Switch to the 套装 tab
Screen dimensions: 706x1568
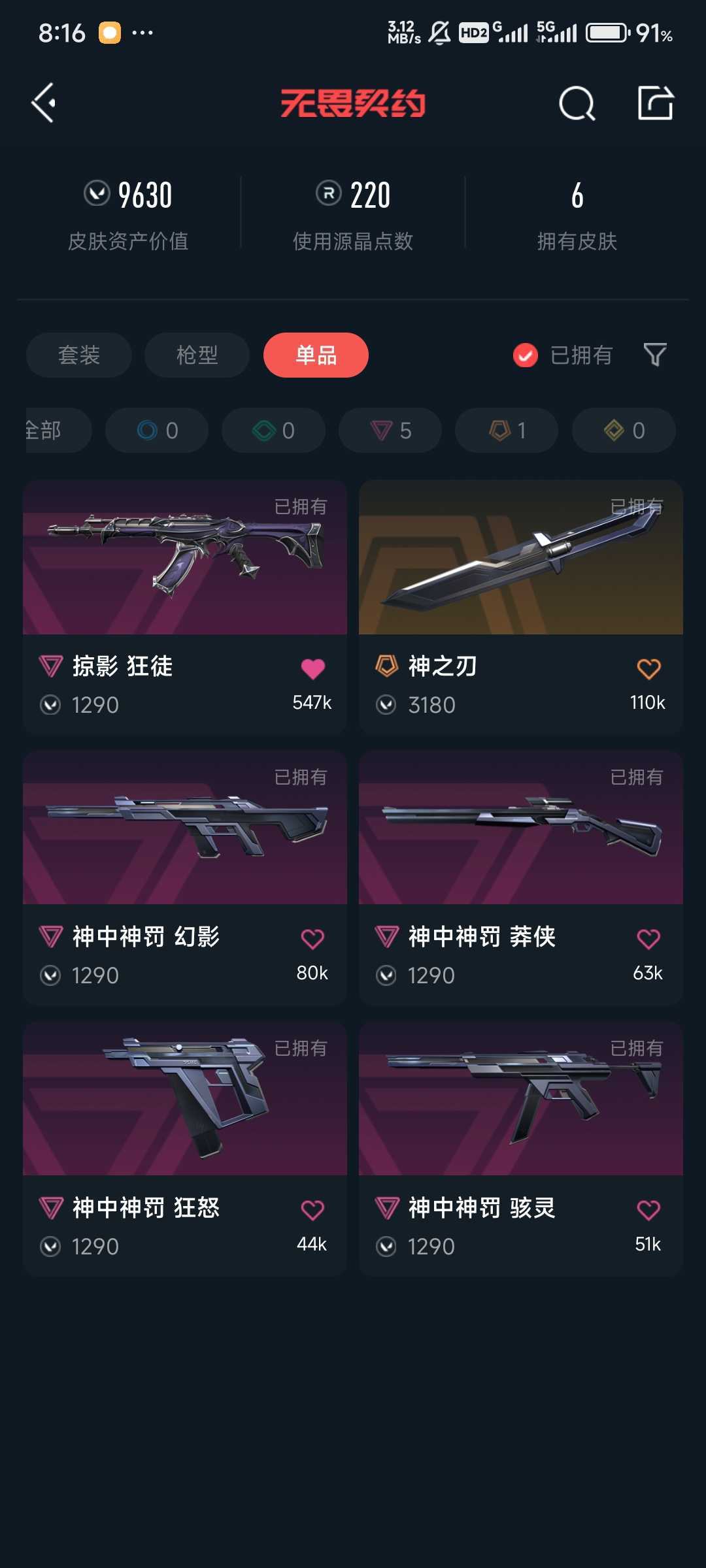pyautogui.click(x=79, y=355)
